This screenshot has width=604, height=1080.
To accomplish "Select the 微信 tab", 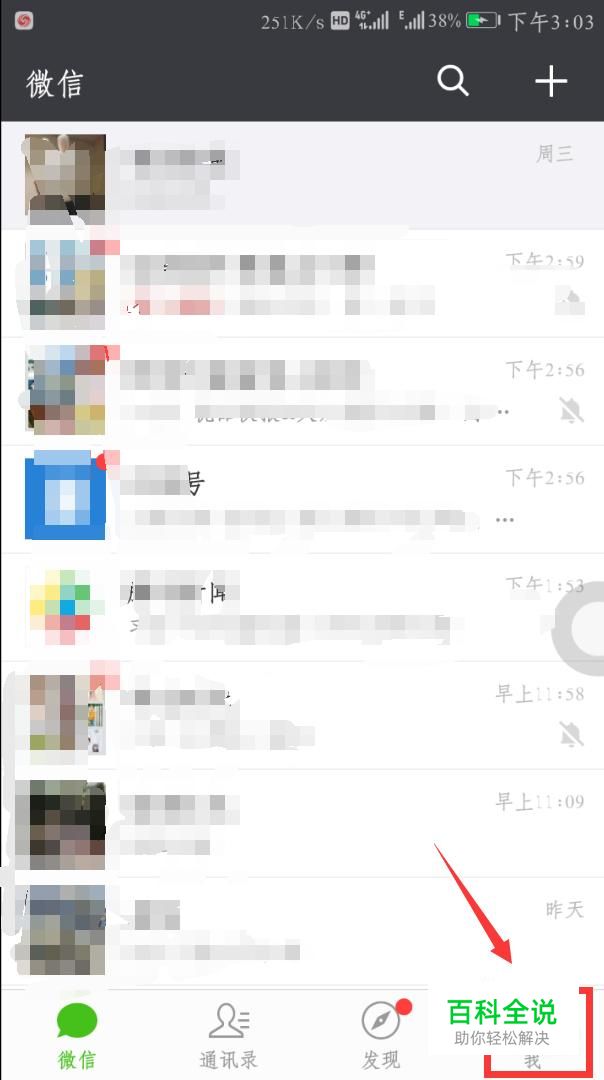I will pyautogui.click(x=76, y=1034).
